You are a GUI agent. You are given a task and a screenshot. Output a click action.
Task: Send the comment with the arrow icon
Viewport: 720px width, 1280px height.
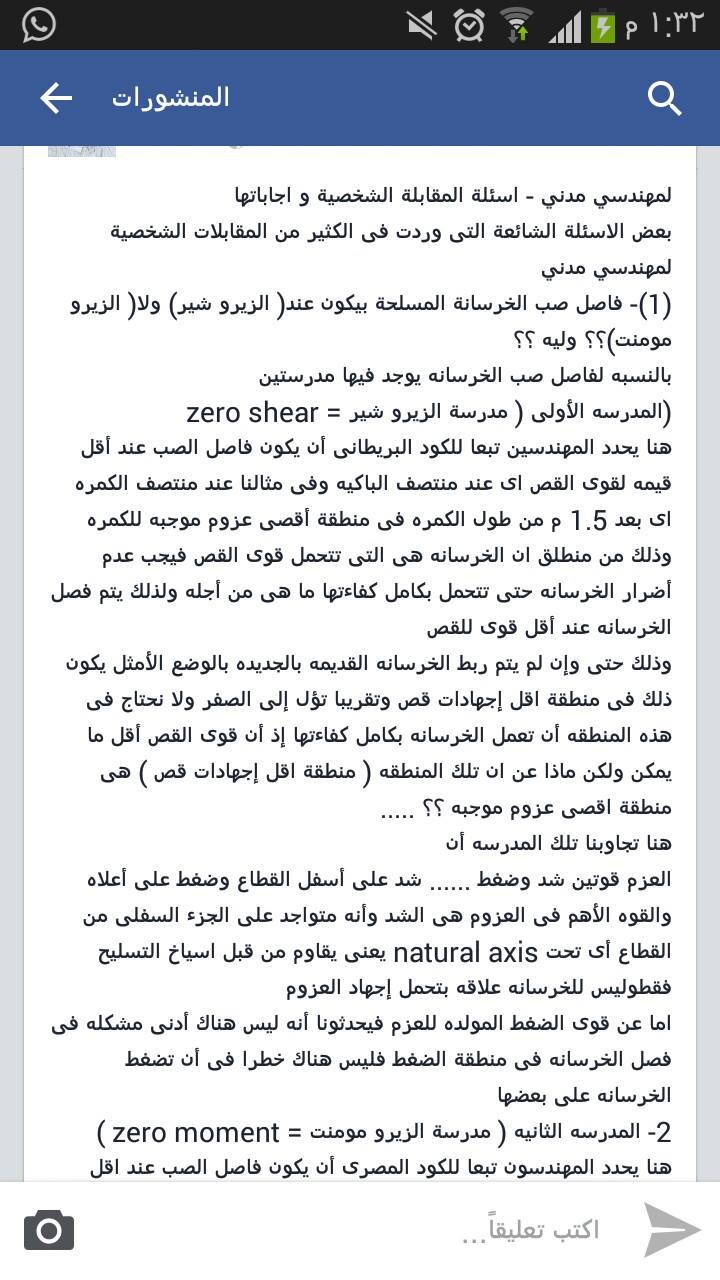point(671,1230)
